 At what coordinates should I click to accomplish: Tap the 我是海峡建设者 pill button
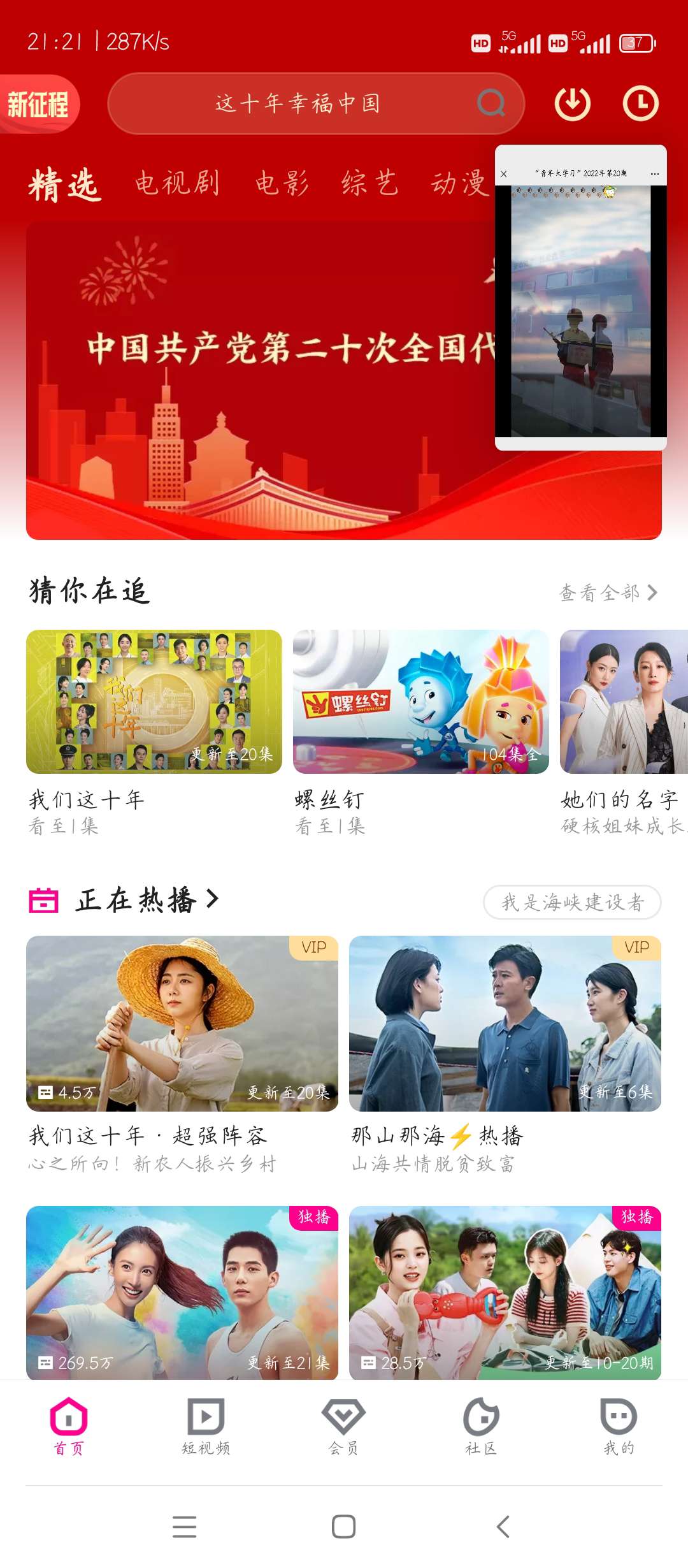click(x=572, y=903)
